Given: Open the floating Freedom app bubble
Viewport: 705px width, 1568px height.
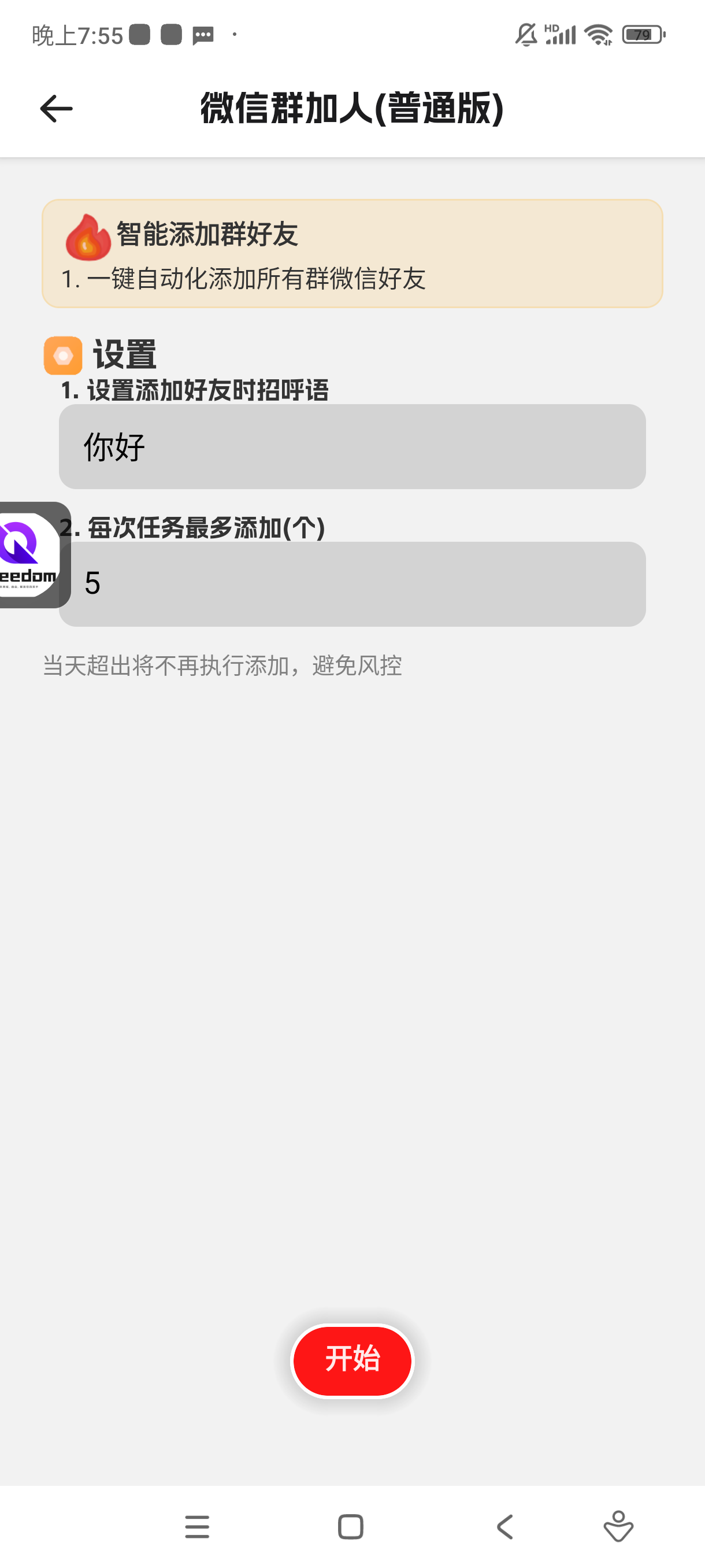Looking at the screenshot, I should [34, 554].
